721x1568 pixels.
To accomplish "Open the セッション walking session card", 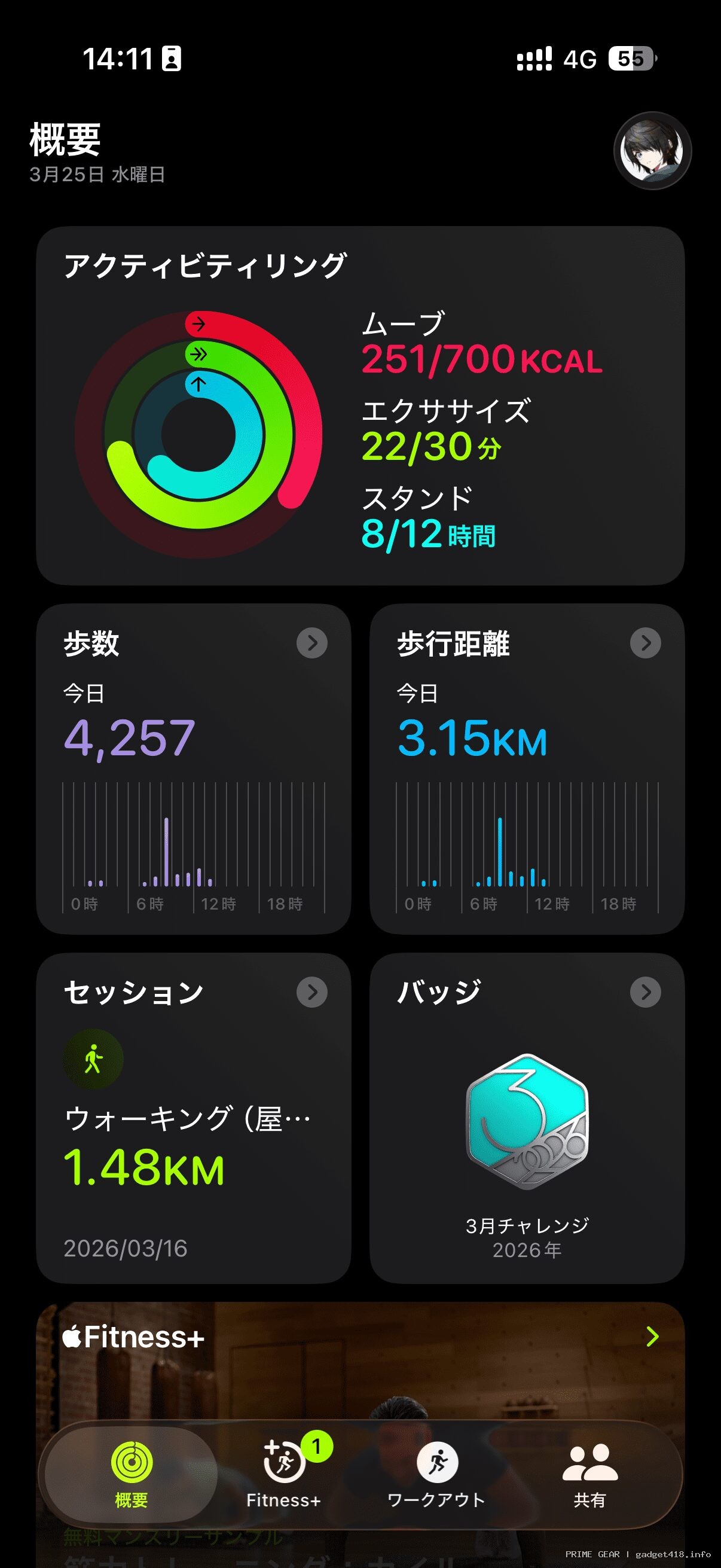I will click(x=194, y=1118).
